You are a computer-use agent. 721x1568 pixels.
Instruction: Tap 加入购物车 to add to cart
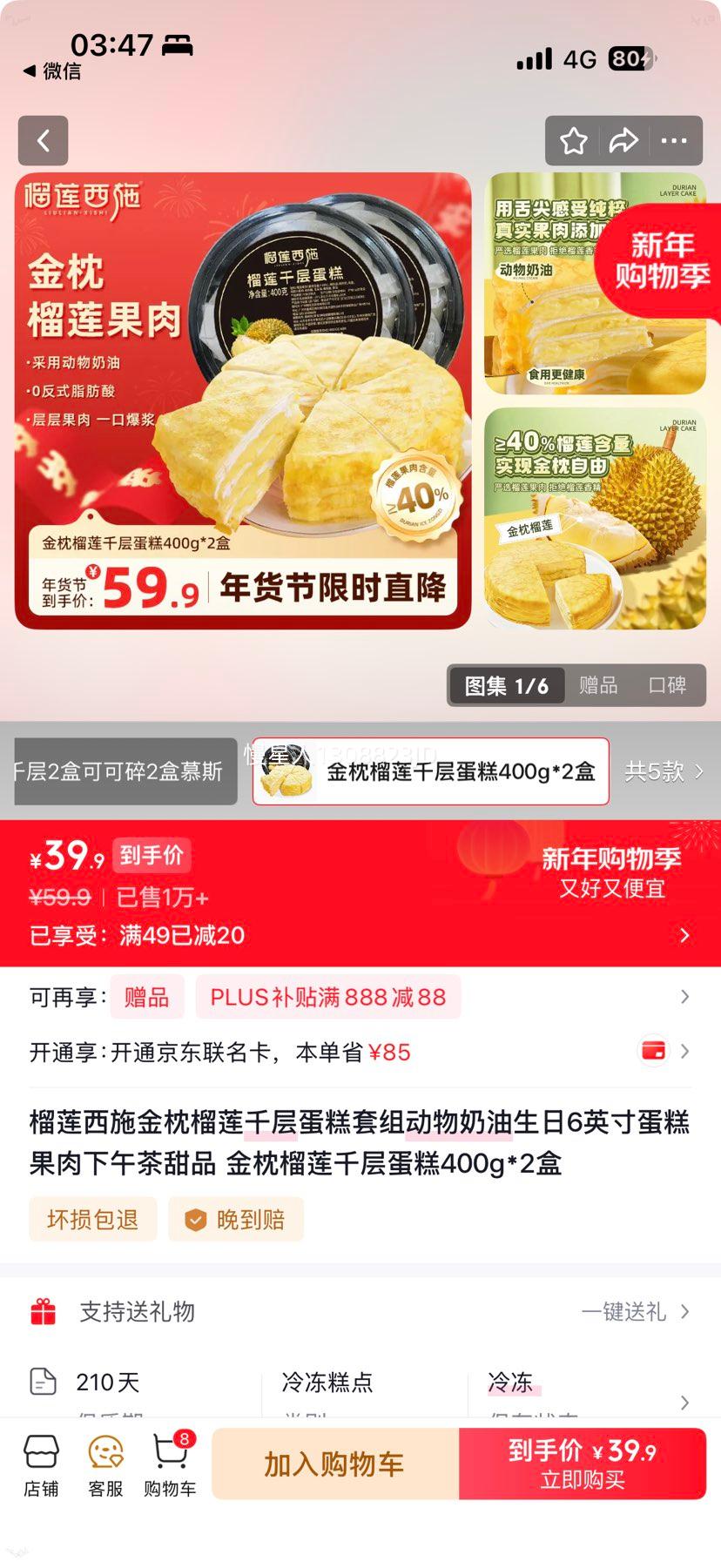coord(335,1464)
